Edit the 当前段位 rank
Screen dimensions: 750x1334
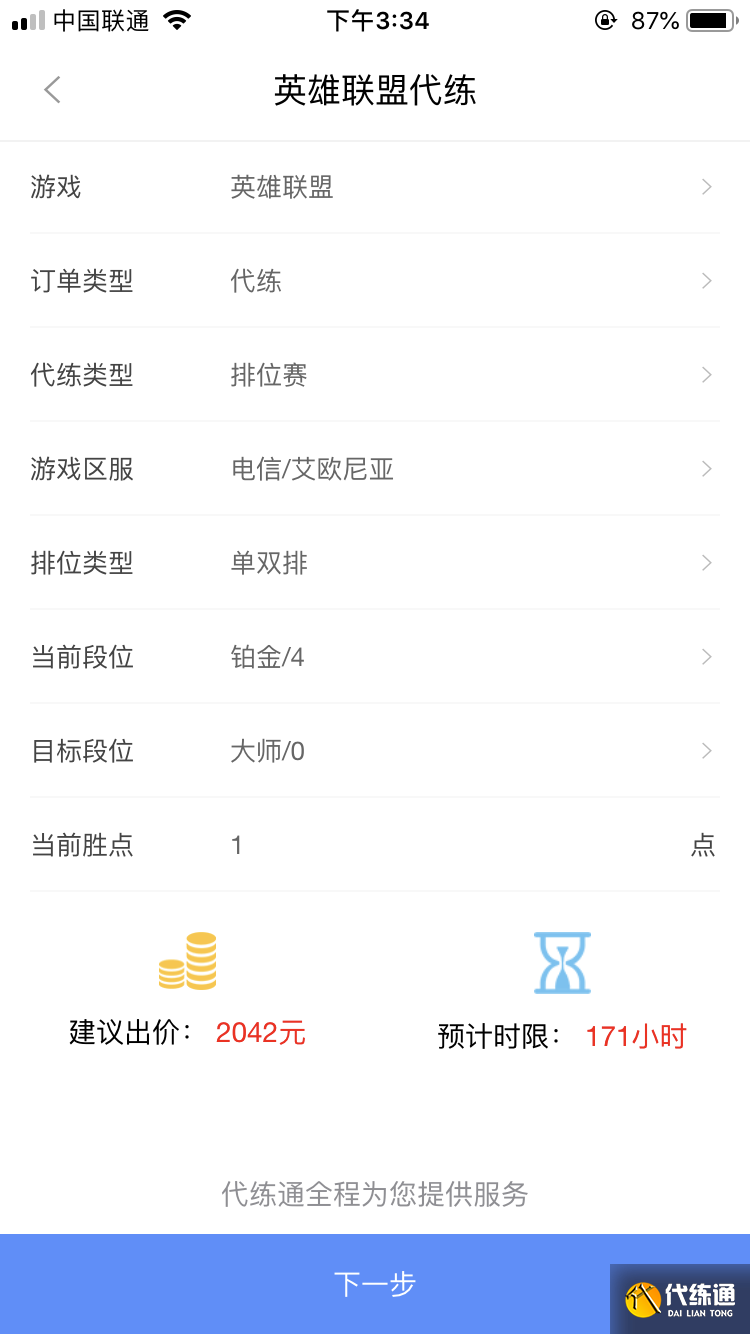tap(375, 657)
